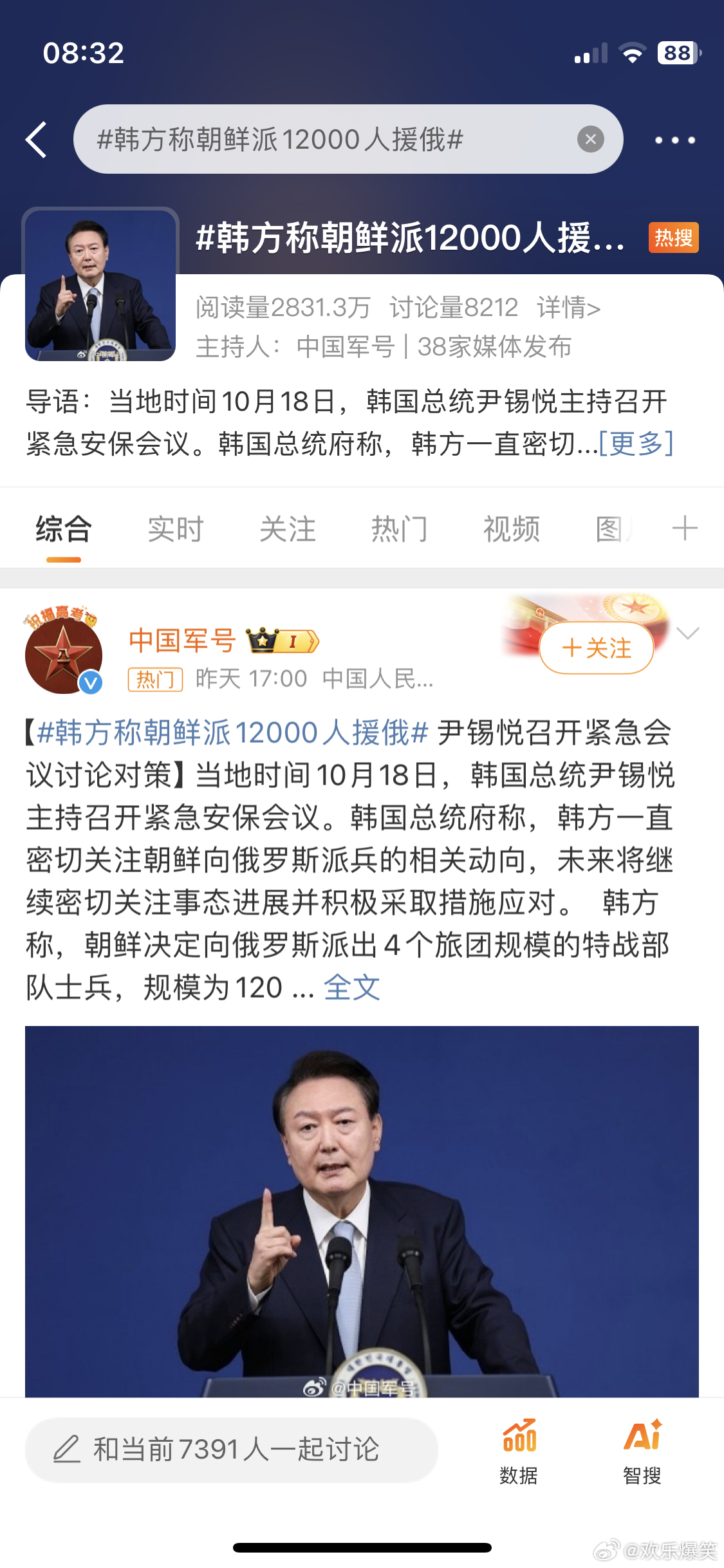This screenshot has width=724, height=1568.
Task: Open topic details via 详情>
Action: point(569,308)
